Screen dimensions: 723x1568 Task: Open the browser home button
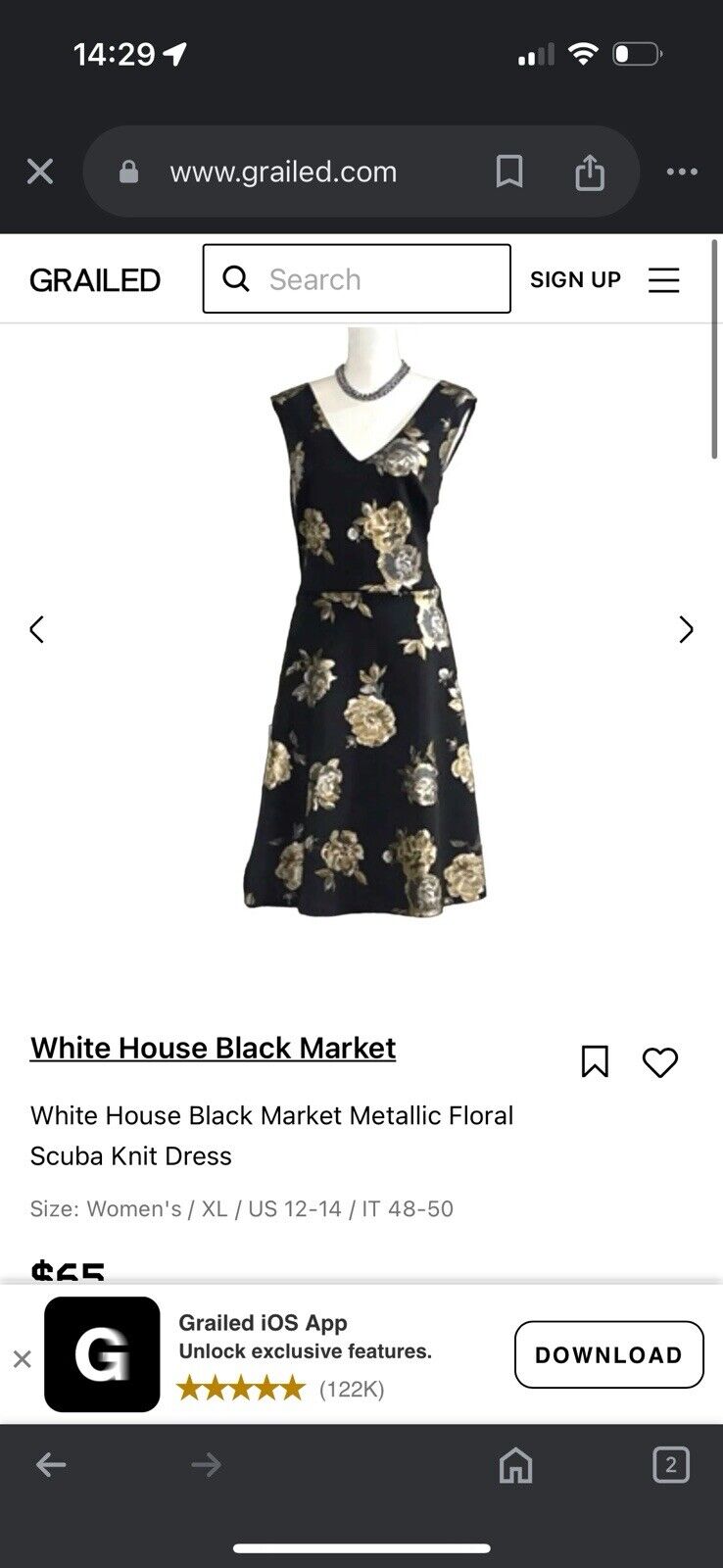(515, 1465)
